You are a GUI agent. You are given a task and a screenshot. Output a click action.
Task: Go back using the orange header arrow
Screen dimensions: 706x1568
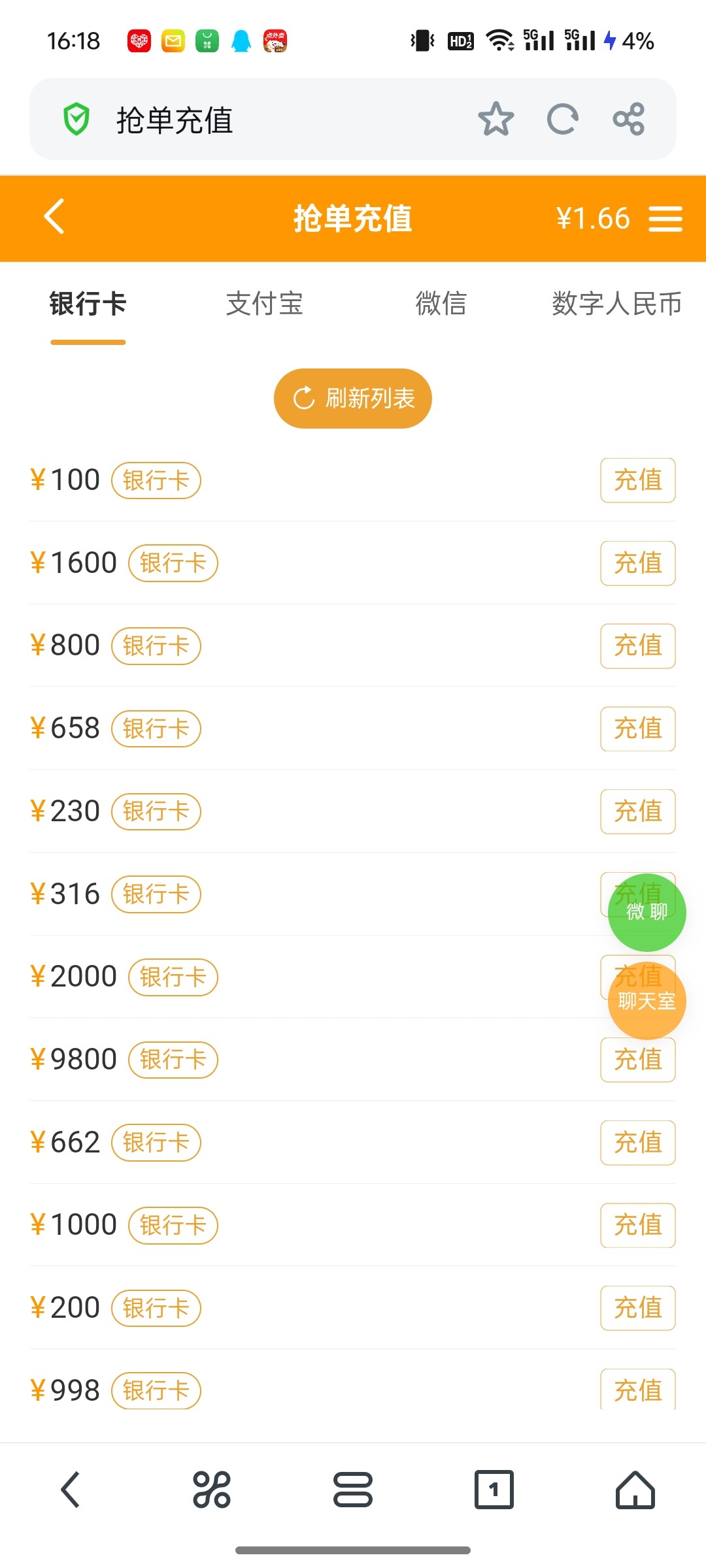click(54, 217)
